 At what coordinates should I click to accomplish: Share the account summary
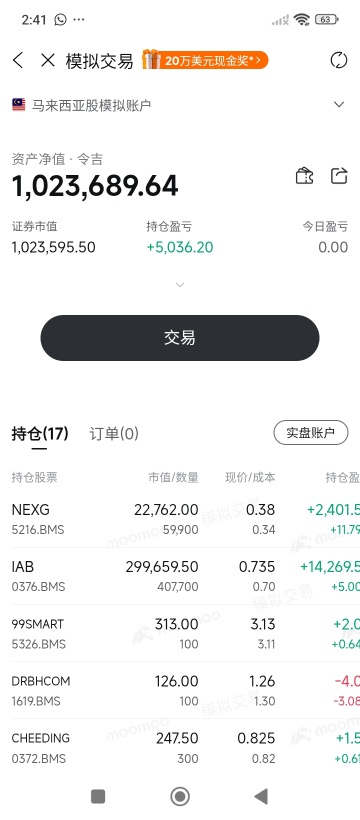coord(339,176)
